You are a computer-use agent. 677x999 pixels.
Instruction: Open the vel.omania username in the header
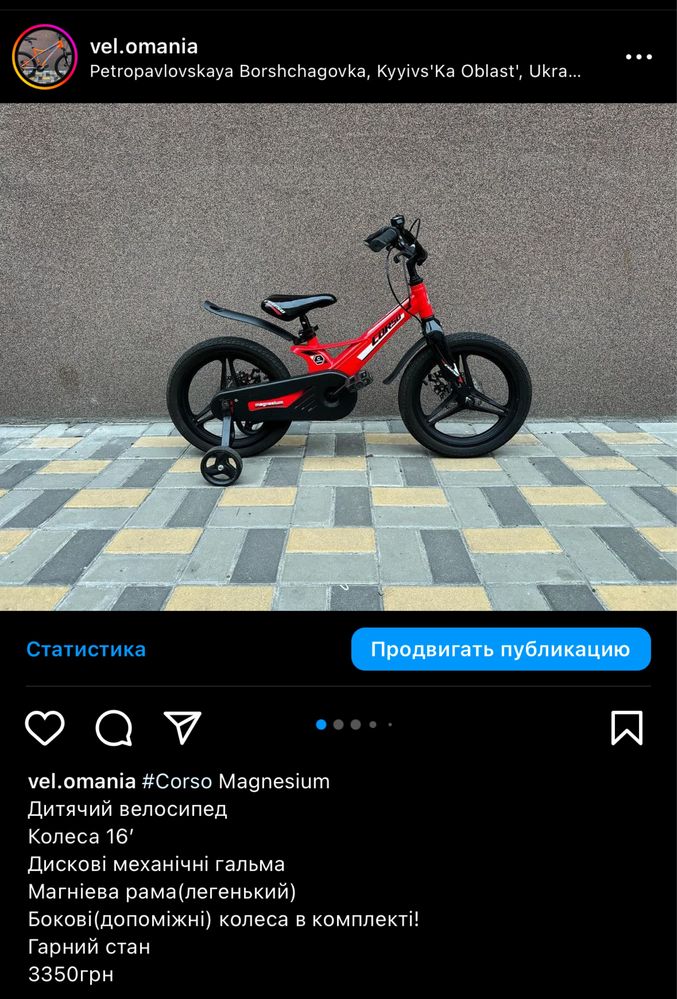143,46
